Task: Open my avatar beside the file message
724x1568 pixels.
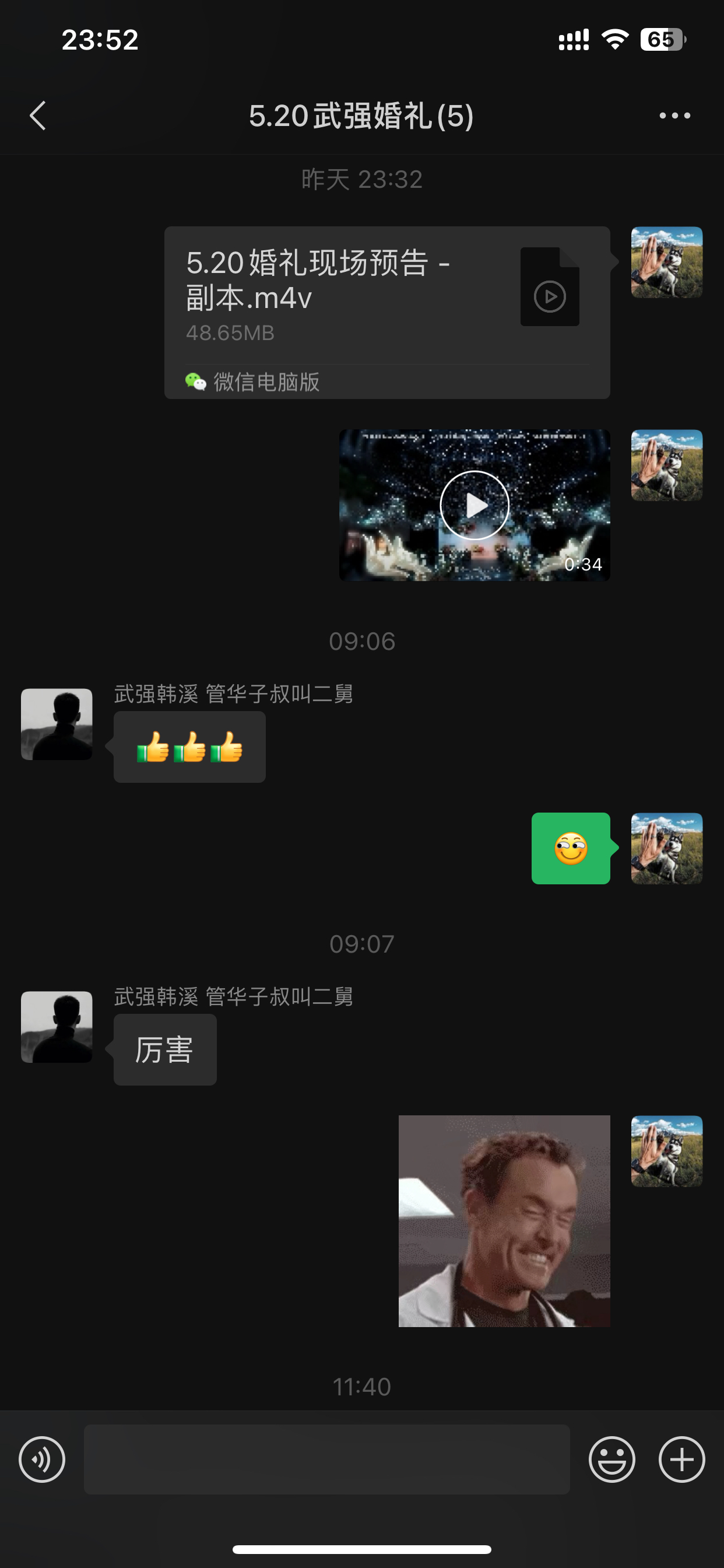Action: [667, 262]
